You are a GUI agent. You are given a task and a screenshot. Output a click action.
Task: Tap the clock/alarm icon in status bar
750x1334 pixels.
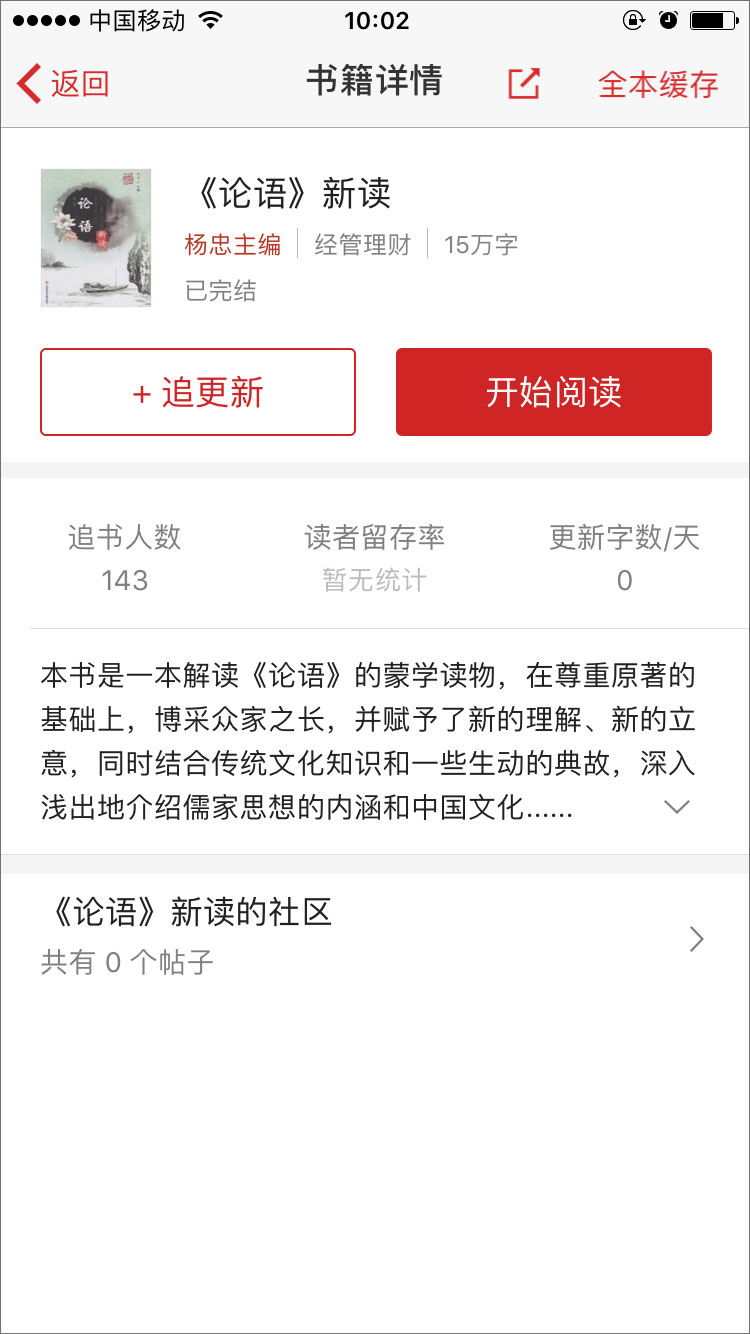pos(669,18)
